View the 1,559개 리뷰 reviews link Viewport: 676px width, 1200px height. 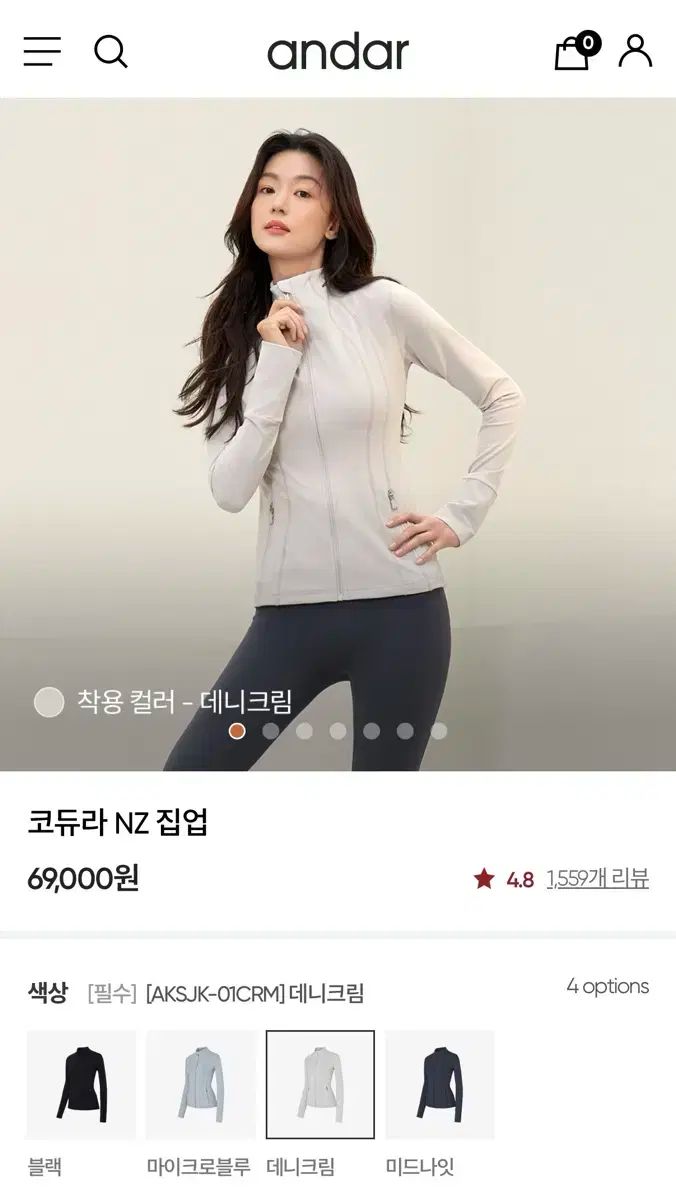(x=597, y=879)
